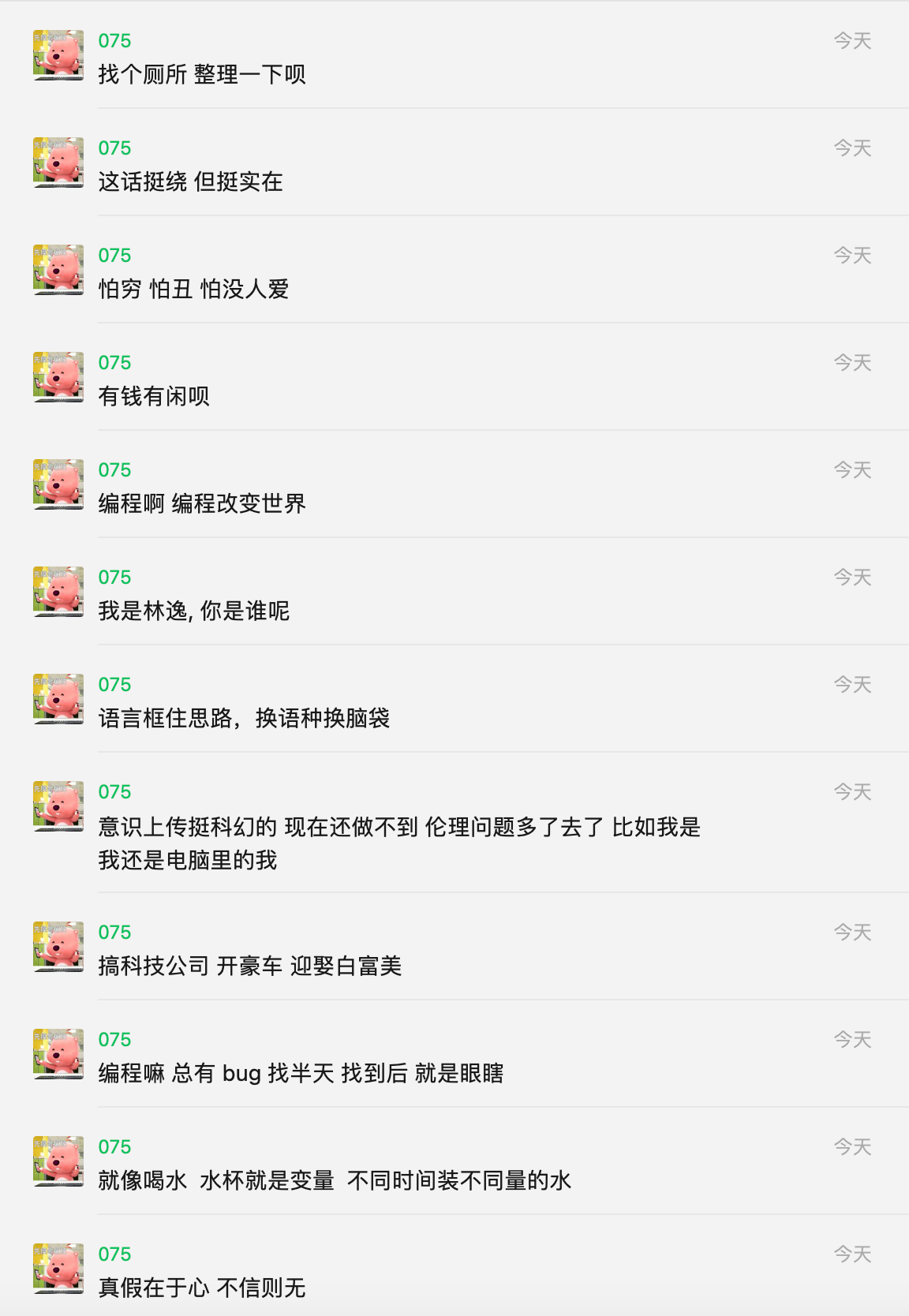This screenshot has height=1316, width=909.
Task: Jump to the message '编程啊 编程改变世界'
Action: pos(202,503)
